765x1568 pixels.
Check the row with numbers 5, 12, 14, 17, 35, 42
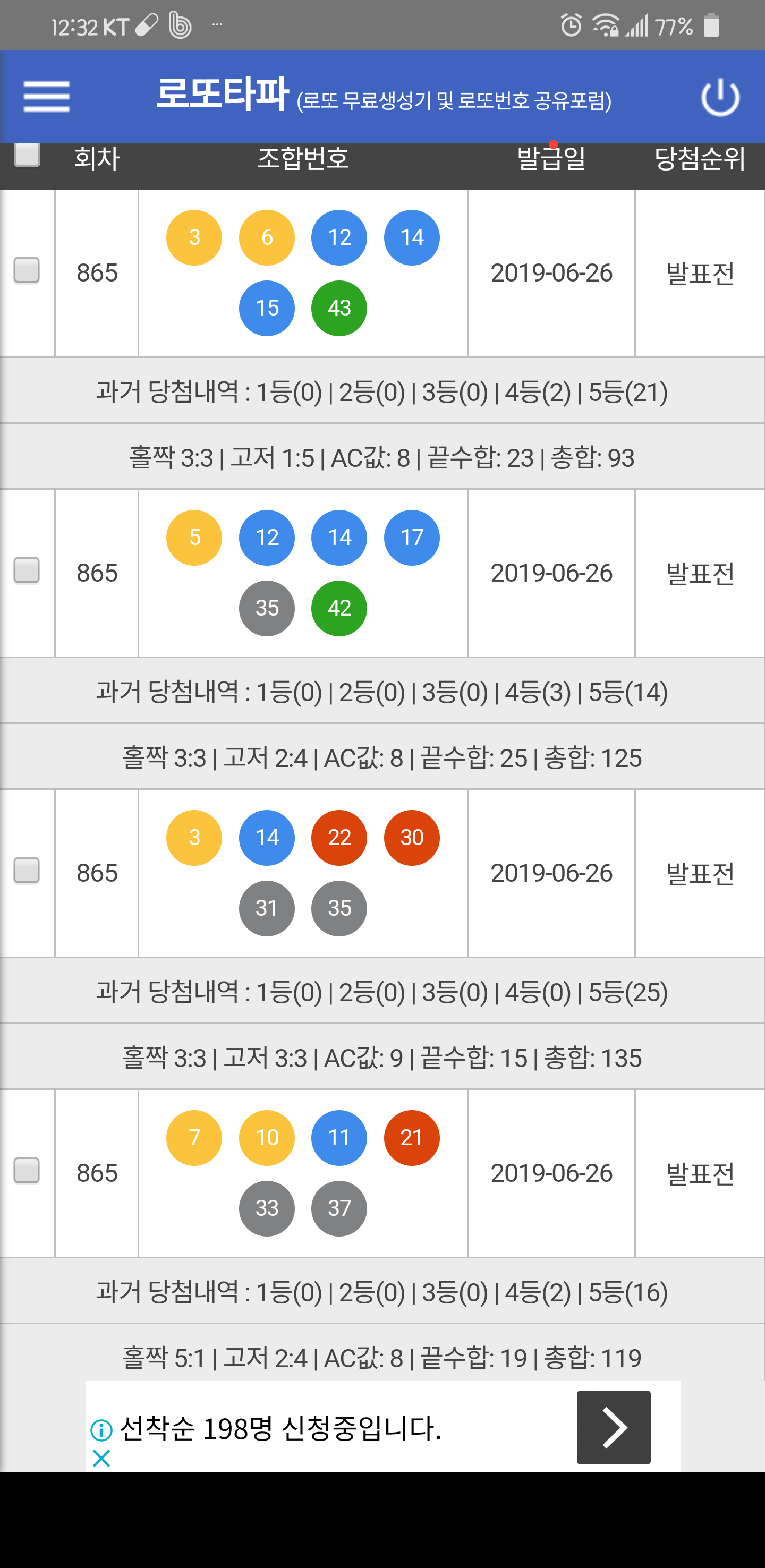[27, 570]
